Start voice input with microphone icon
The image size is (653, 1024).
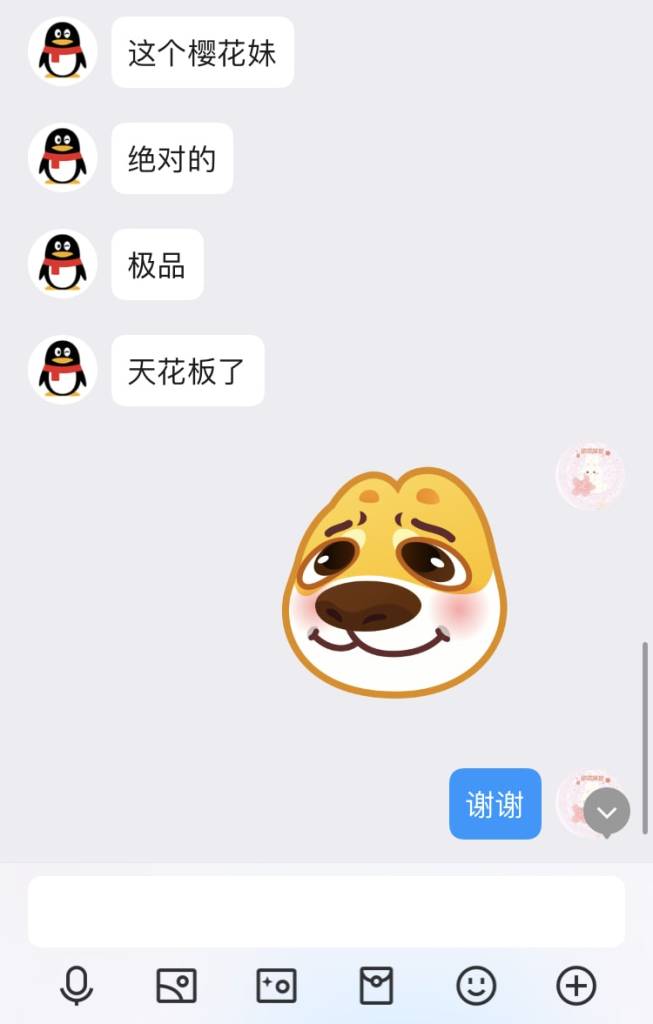(77, 986)
